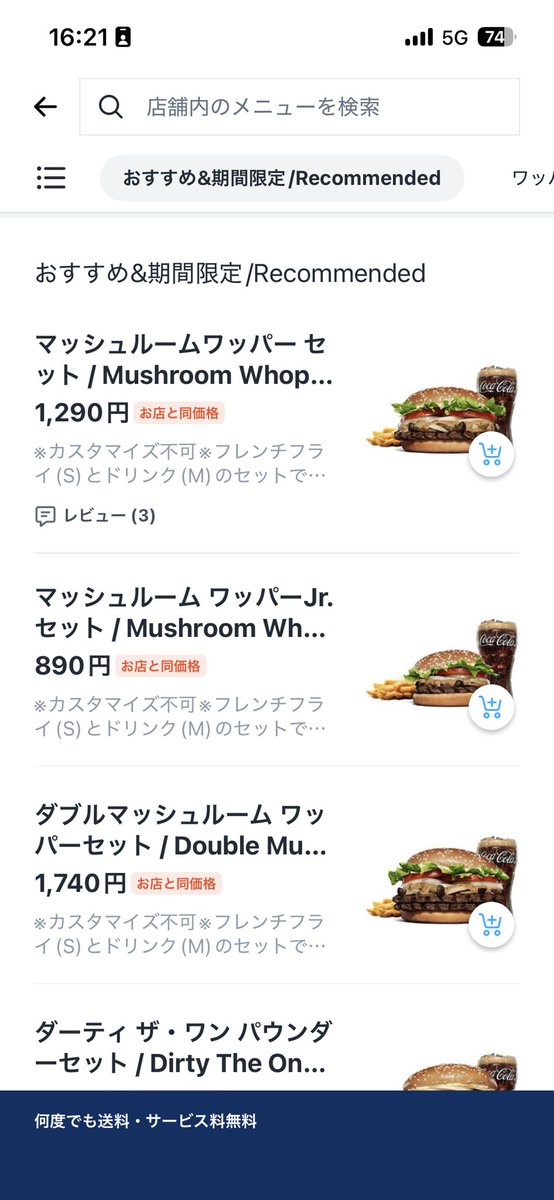The width and height of the screenshot is (554, 1200).
Task: Add マッシュルーム ワッパーJr. セット to cart
Action: [491, 708]
